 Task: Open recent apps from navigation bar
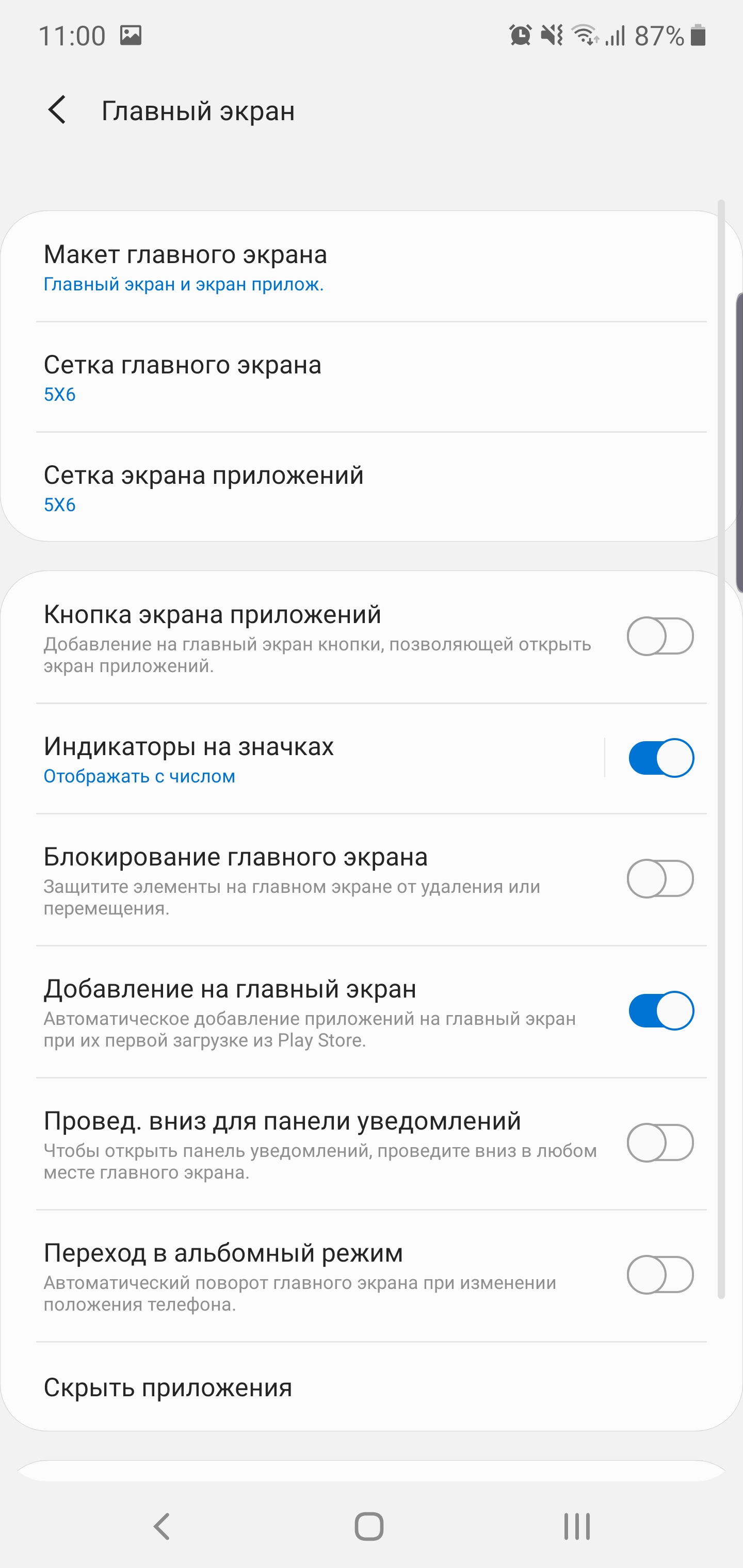(576, 1526)
